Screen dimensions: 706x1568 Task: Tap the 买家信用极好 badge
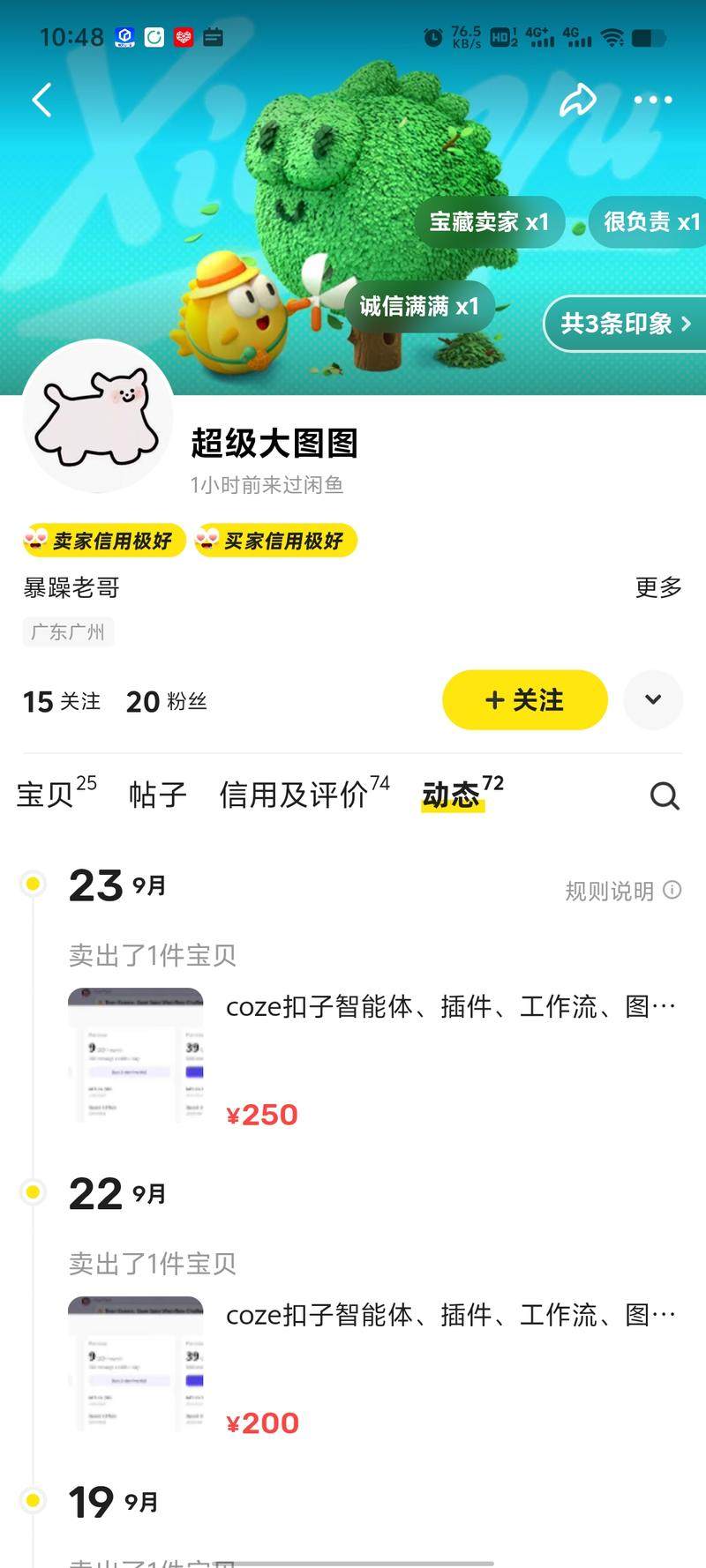pos(275,541)
